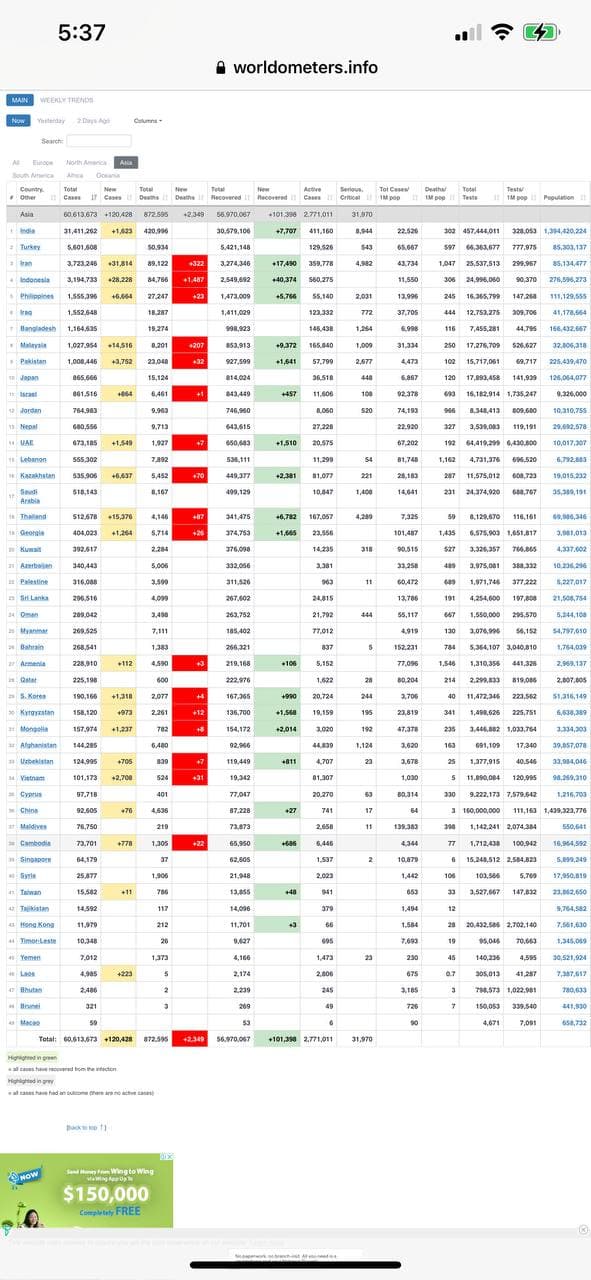Screen dimensions: 591x1280
Task: Open the Columns dropdown
Action: [147, 121]
